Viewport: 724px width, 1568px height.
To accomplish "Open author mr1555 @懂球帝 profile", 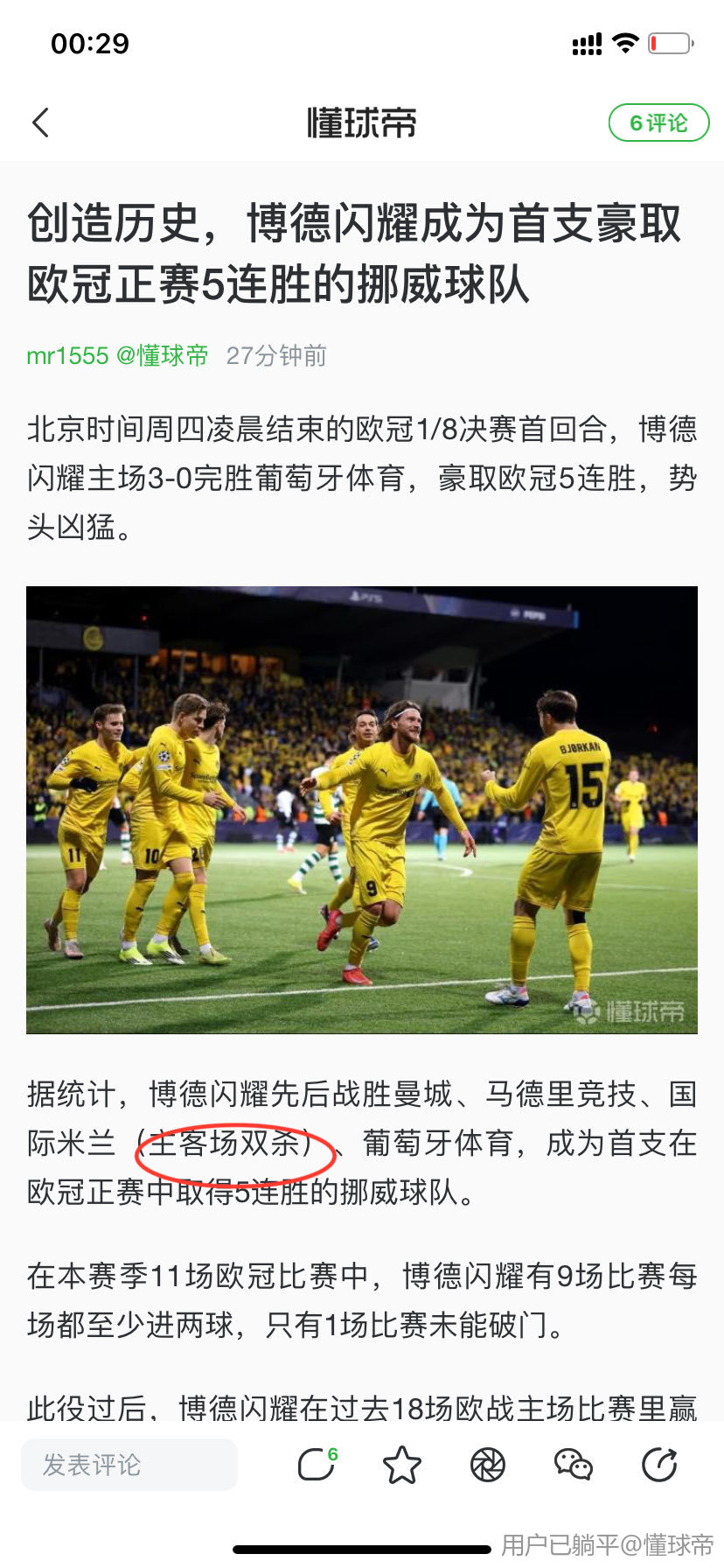I will pyautogui.click(x=117, y=356).
